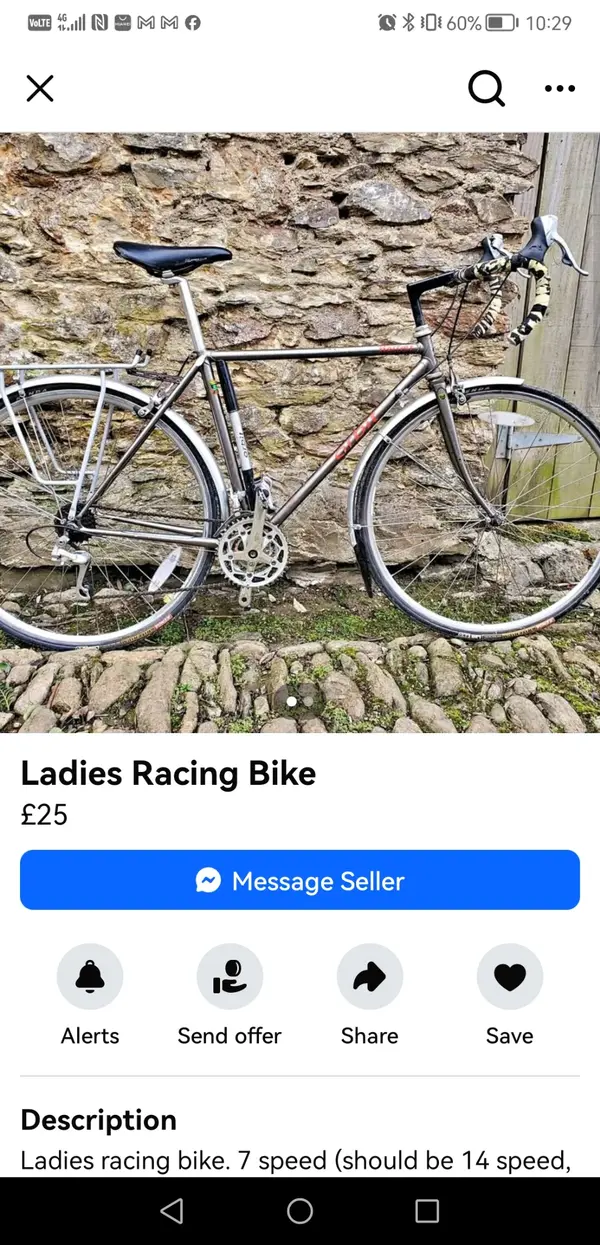Open the search magnifier icon
Viewport: 600px width, 1245px height.
point(486,89)
